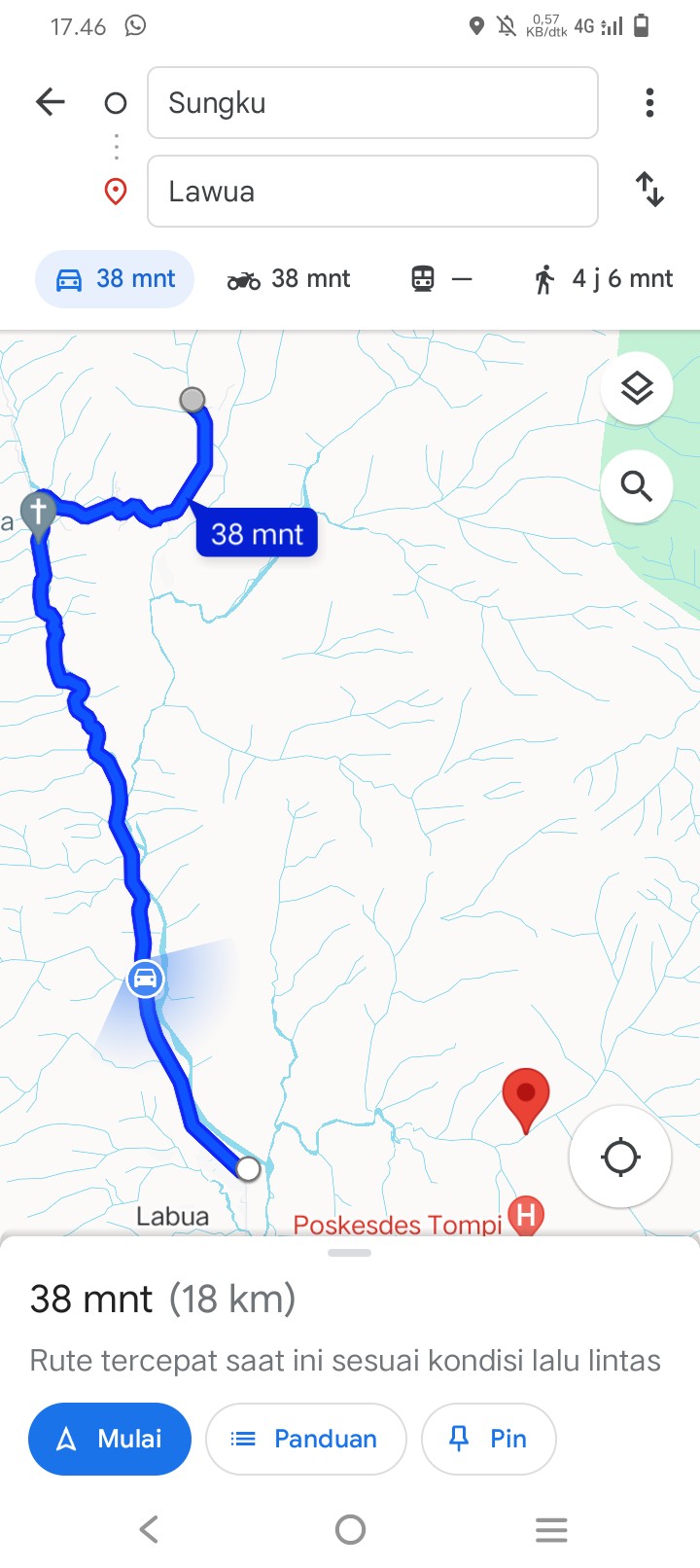Start navigation with Mulai button
700x1568 pixels.
tap(110, 1439)
